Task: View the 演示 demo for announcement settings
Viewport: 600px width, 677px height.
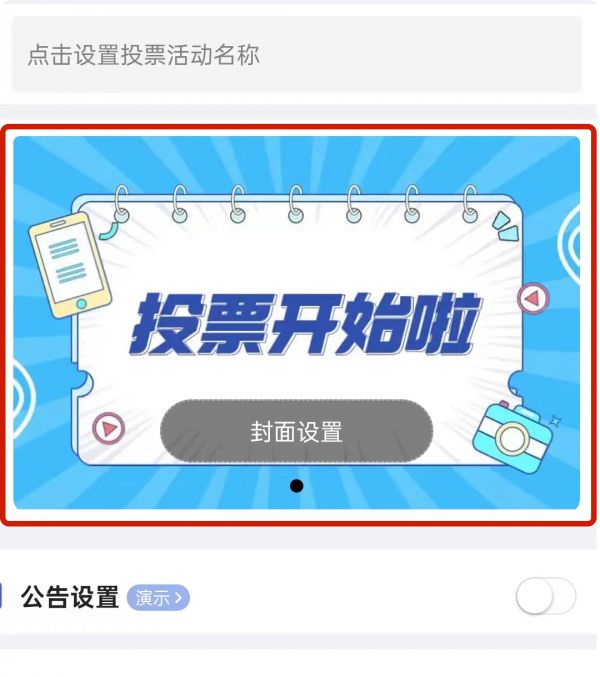Action: coord(158,598)
